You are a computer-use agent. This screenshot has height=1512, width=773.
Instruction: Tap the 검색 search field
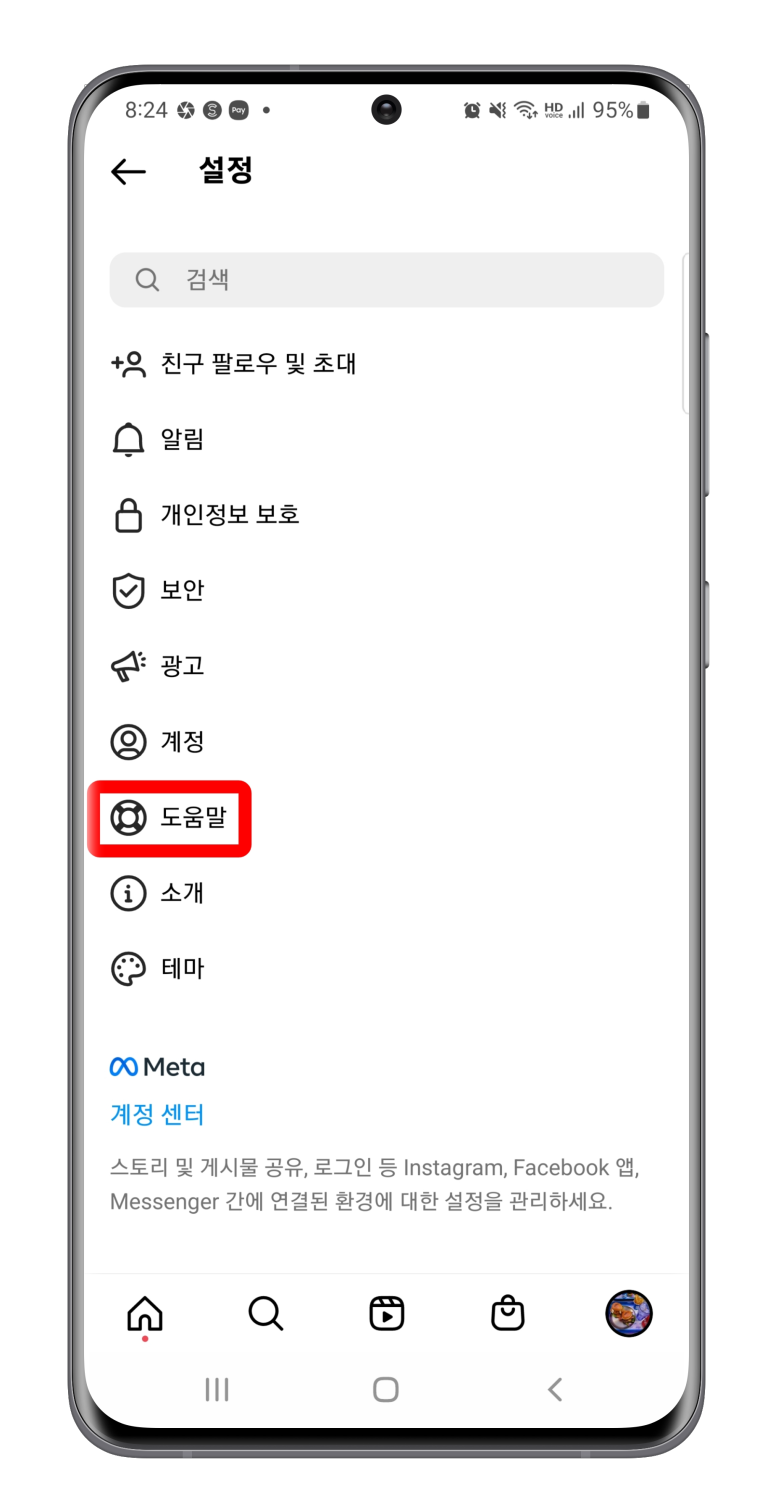tap(386, 279)
